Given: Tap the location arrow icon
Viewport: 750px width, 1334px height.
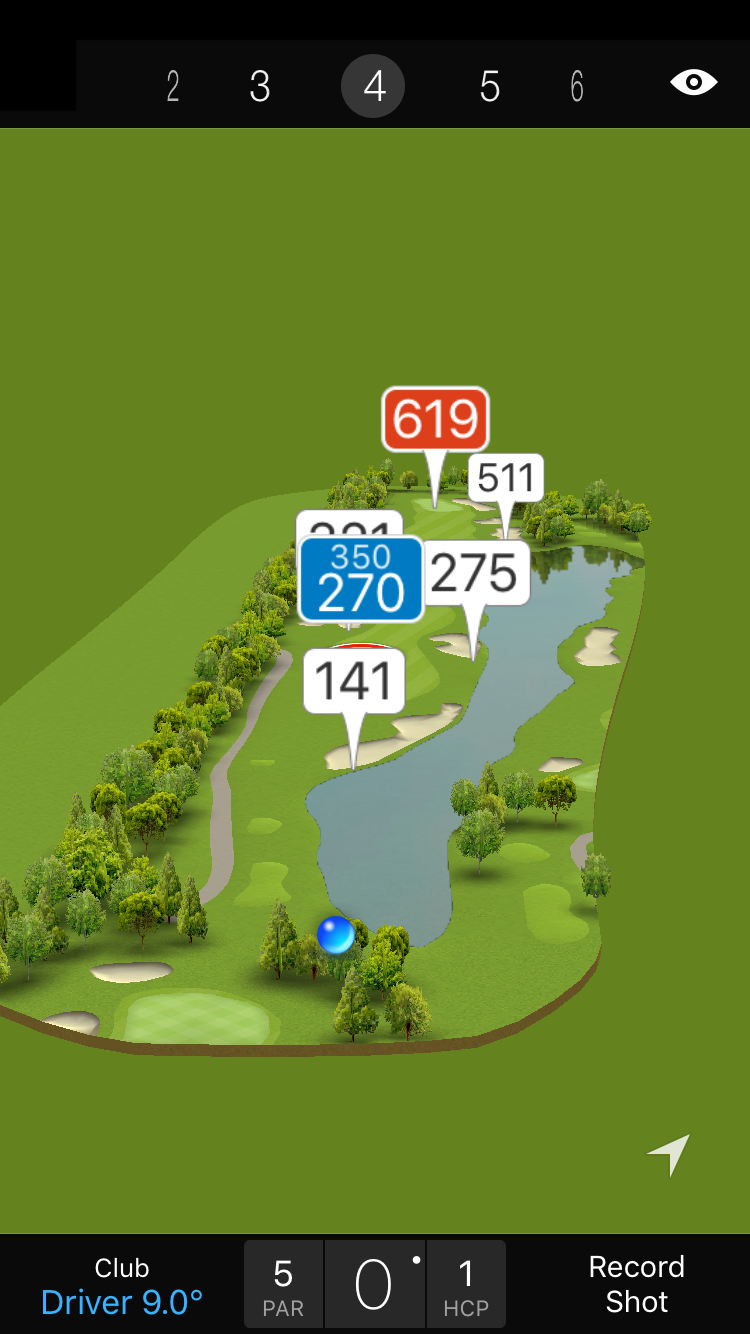Looking at the screenshot, I should point(668,1155).
